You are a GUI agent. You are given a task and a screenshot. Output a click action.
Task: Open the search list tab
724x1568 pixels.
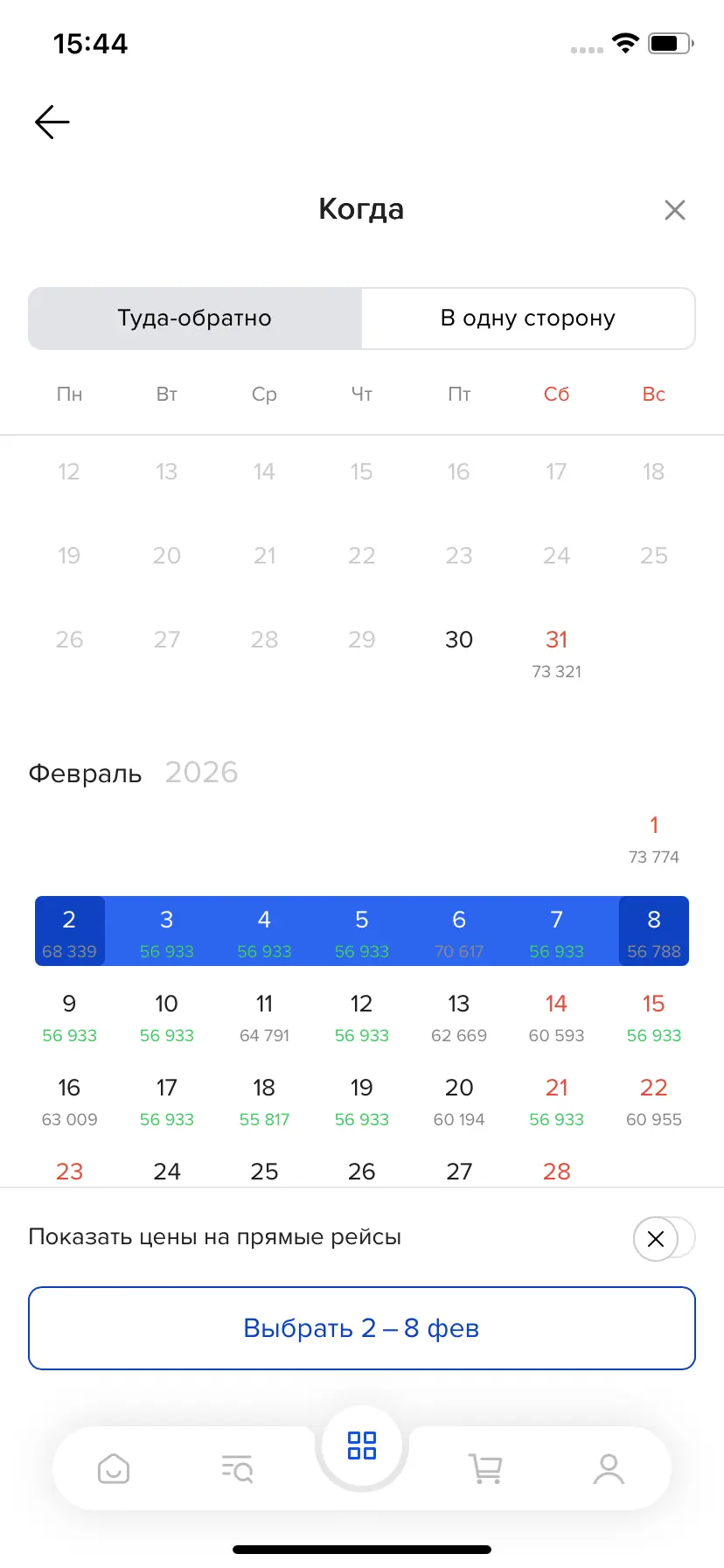pyautogui.click(x=237, y=1468)
